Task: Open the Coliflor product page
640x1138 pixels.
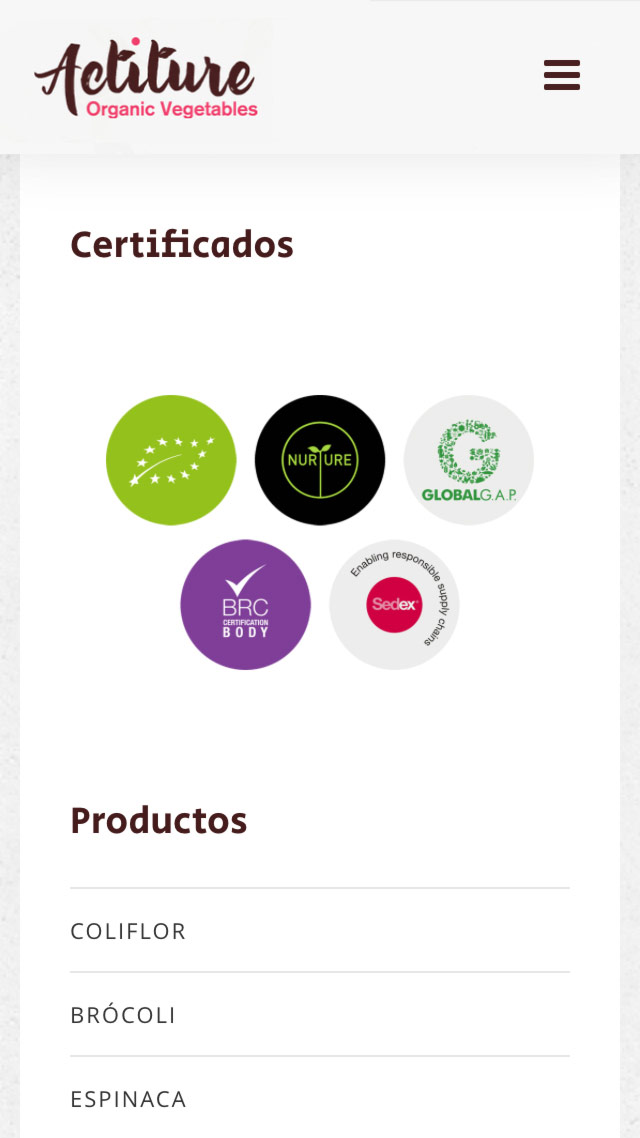Action: point(128,931)
